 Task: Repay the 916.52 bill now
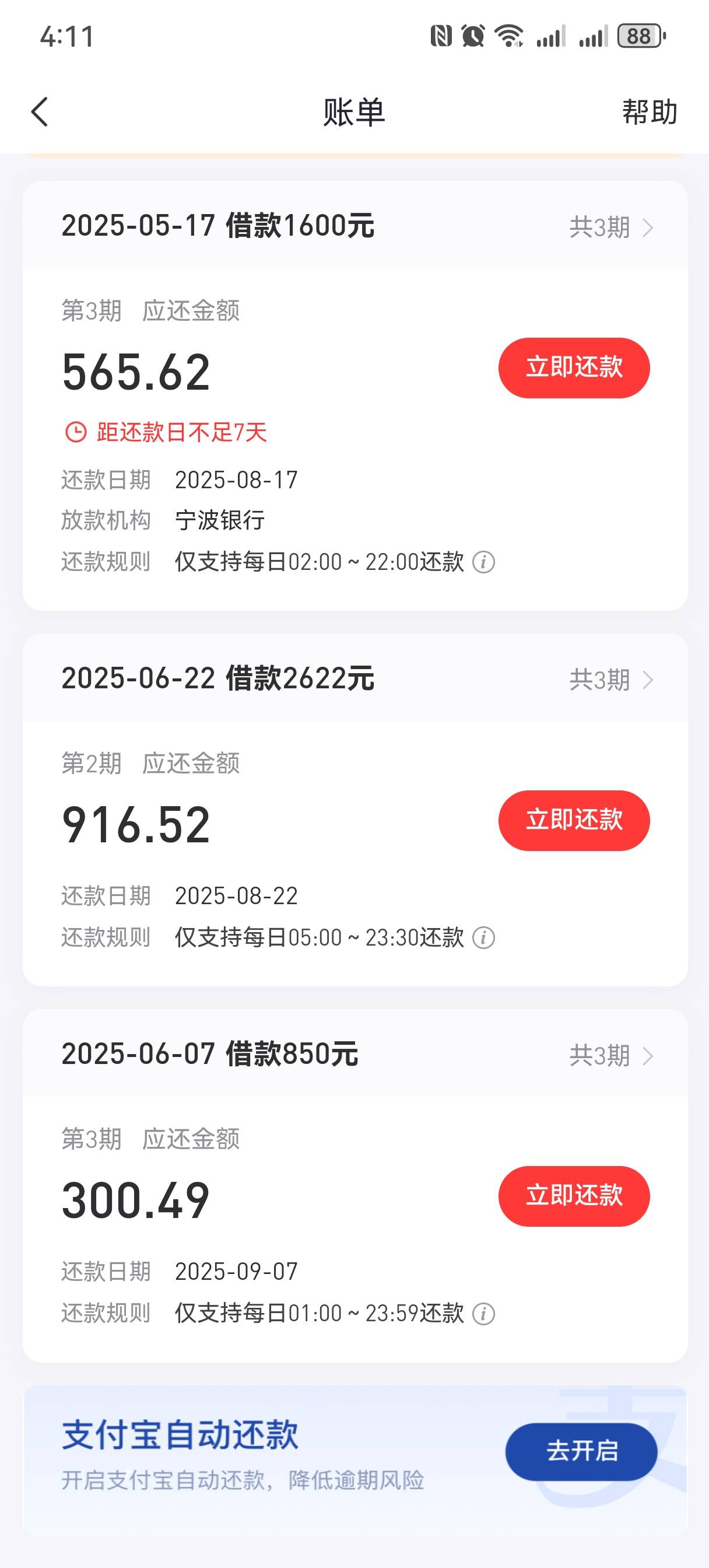574,820
